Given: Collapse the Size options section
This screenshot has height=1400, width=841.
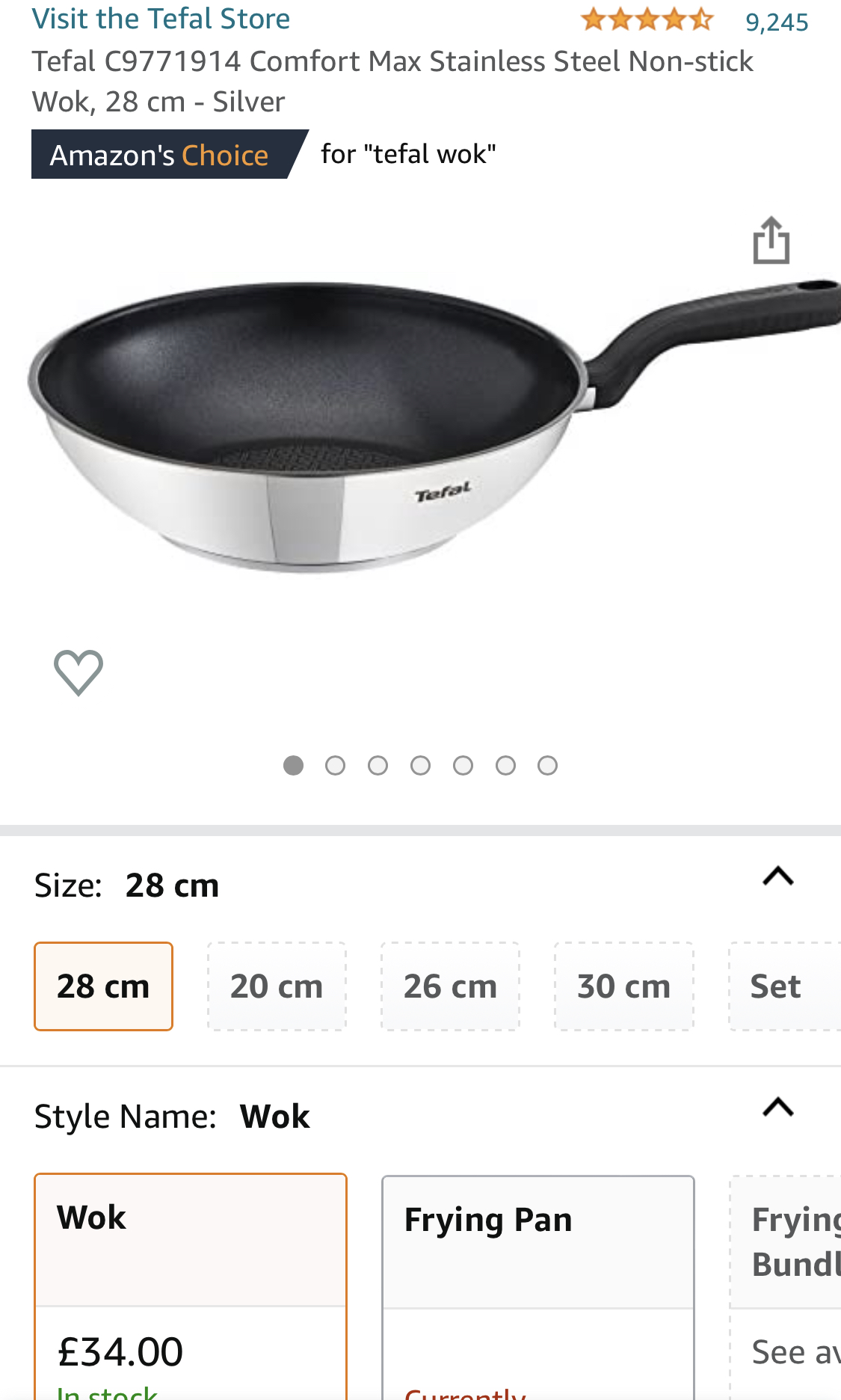Looking at the screenshot, I should point(777,876).
